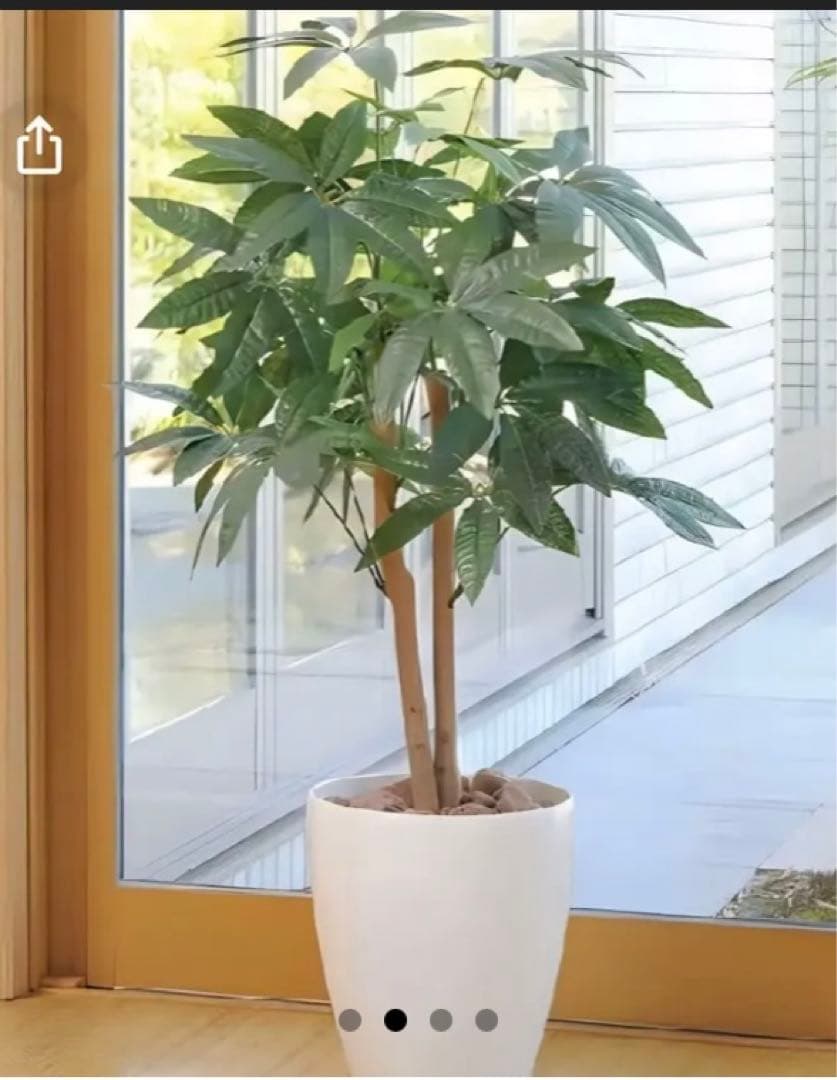Jump to the last photo via its dot
837x1080 pixels.
[487, 1022]
